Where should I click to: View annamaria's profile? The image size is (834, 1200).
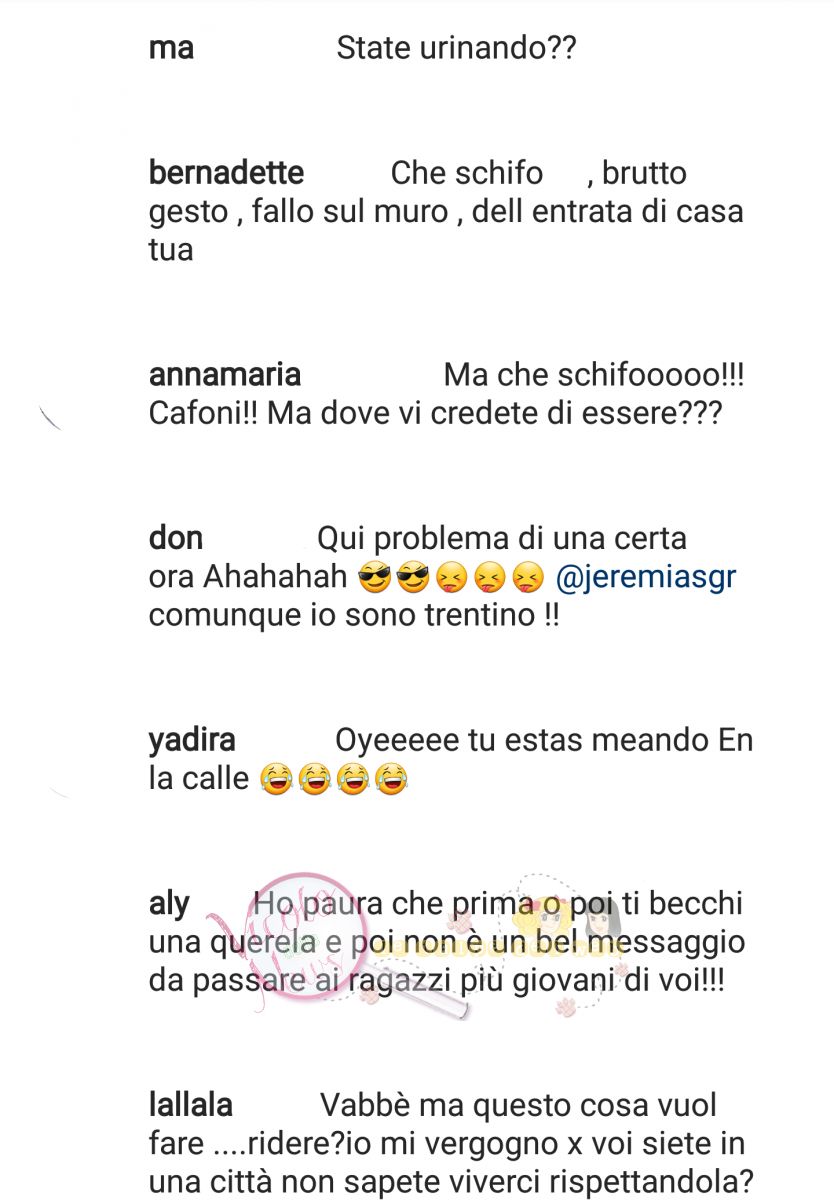click(224, 375)
